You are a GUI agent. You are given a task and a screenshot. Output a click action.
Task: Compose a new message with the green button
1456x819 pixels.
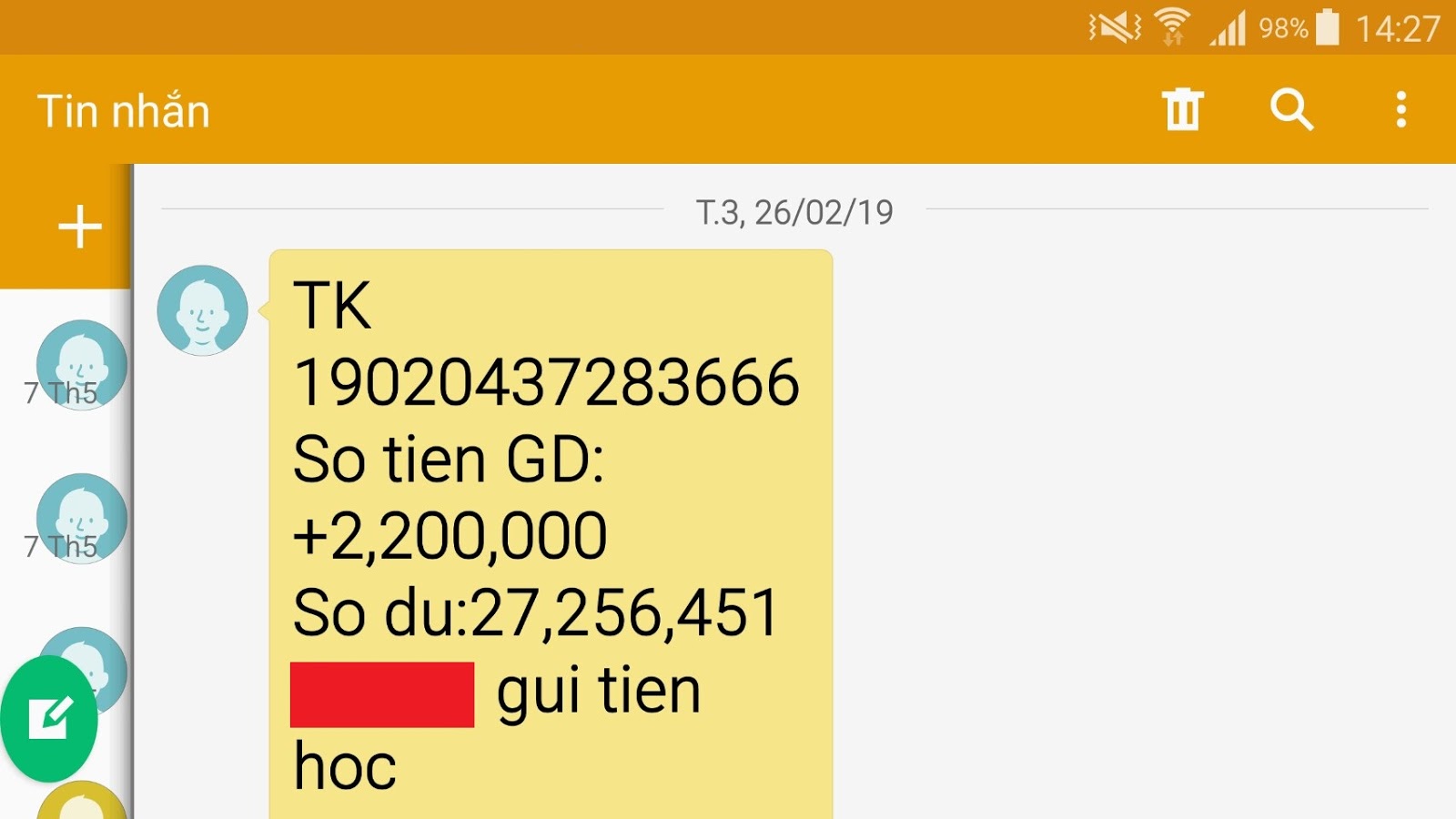tap(50, 719)
